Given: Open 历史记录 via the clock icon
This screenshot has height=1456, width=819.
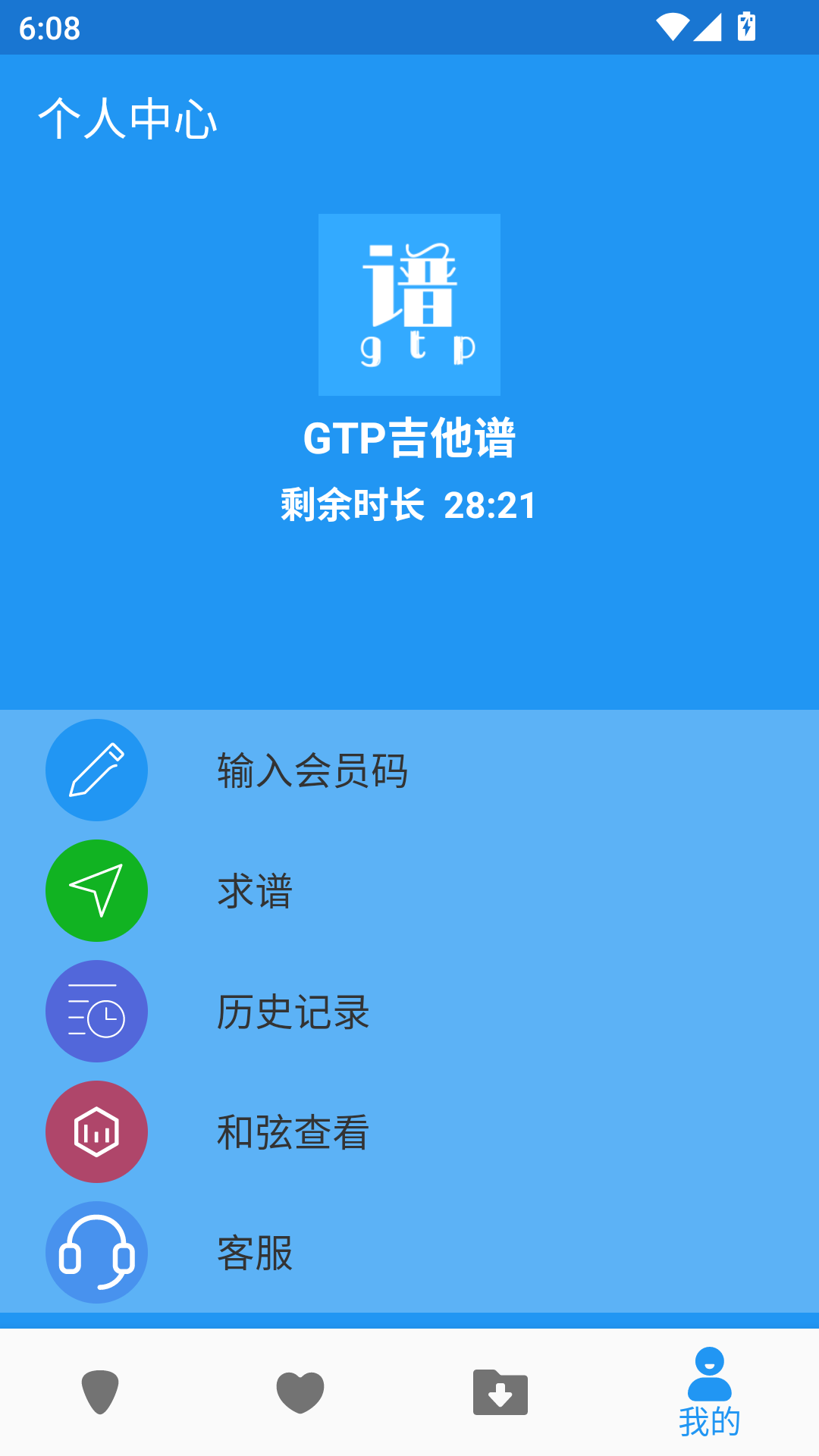Looking at the screenshot, I should pyautogui.click(x=96, y=1011).
